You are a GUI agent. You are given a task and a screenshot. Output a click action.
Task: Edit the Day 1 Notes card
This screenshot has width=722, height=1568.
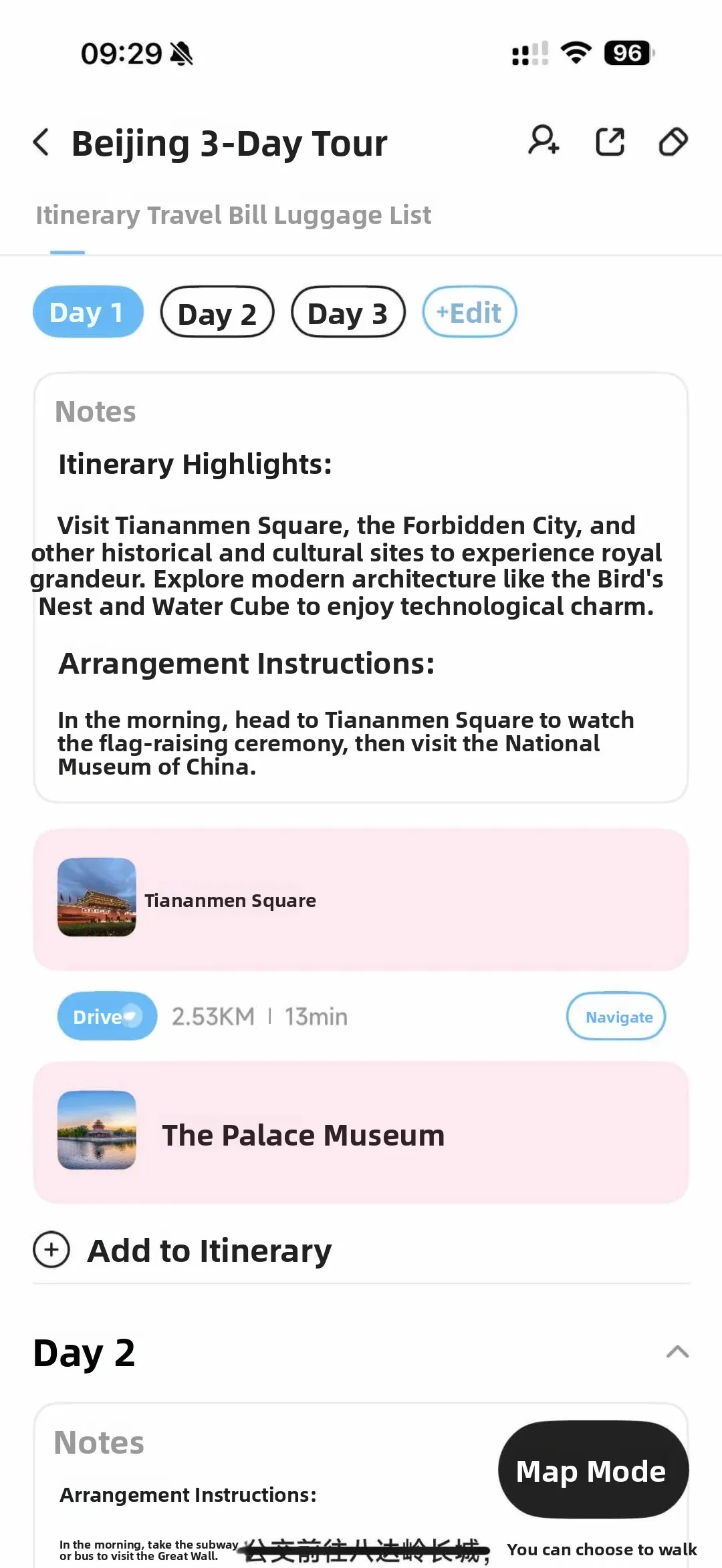point(361,587)
